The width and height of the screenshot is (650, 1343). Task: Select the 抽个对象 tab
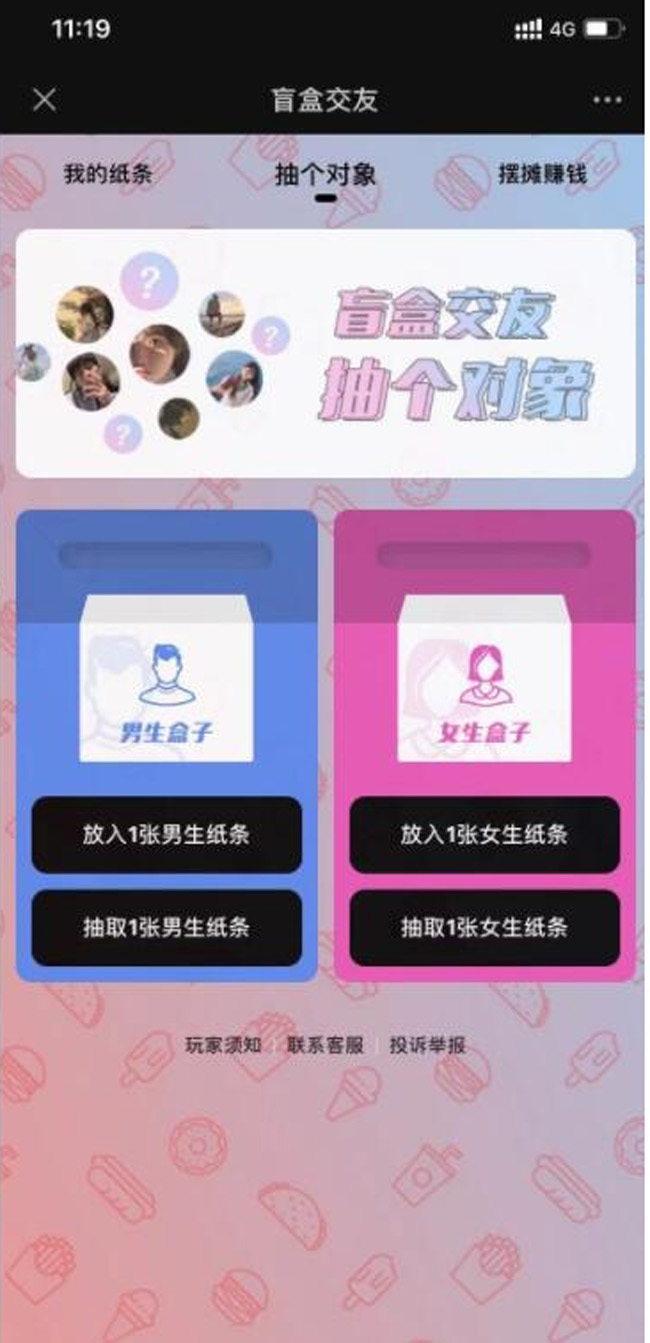[325, 175]
